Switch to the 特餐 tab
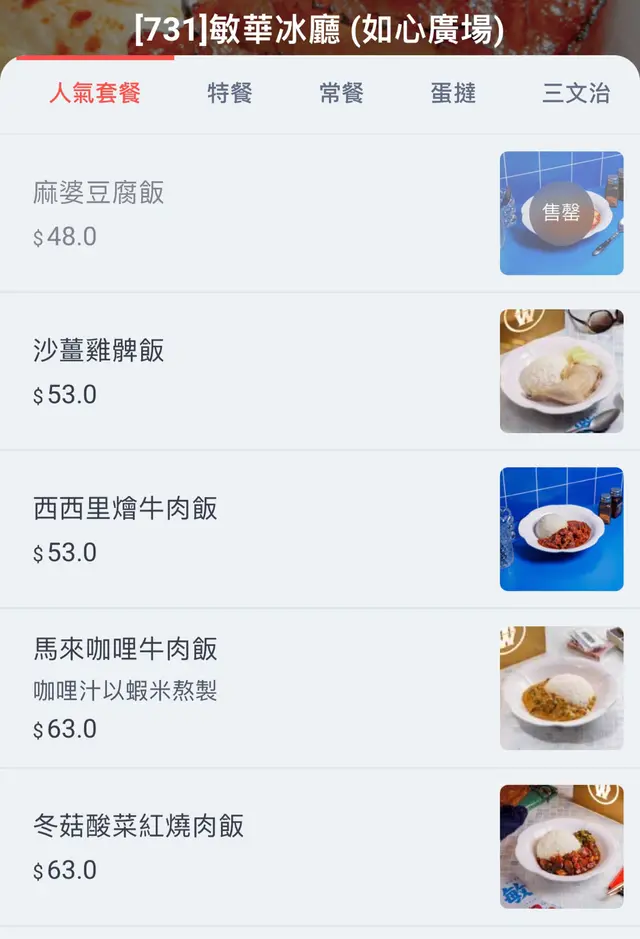 tap(230, 94)
